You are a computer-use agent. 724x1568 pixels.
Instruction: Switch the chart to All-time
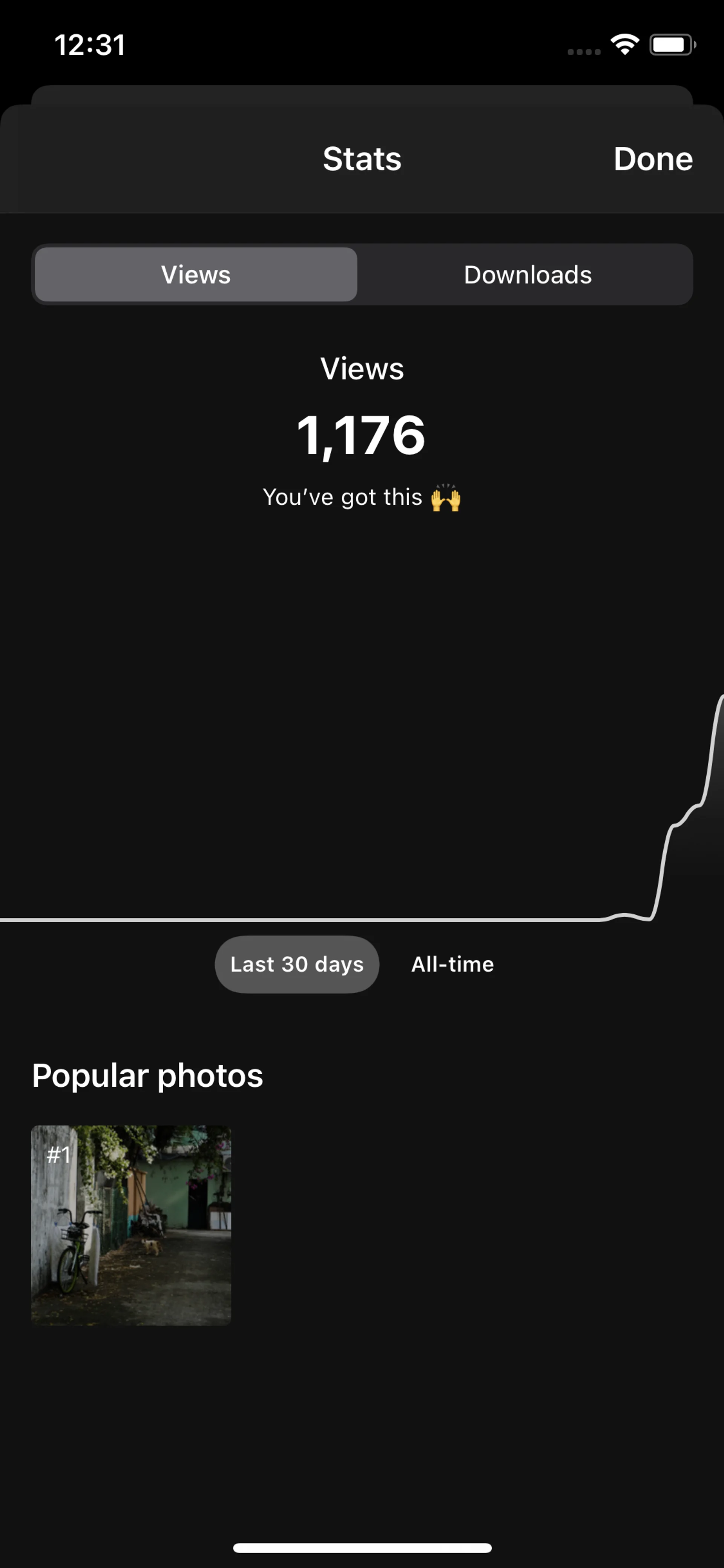pyautogui.click(x=452, y=964)
